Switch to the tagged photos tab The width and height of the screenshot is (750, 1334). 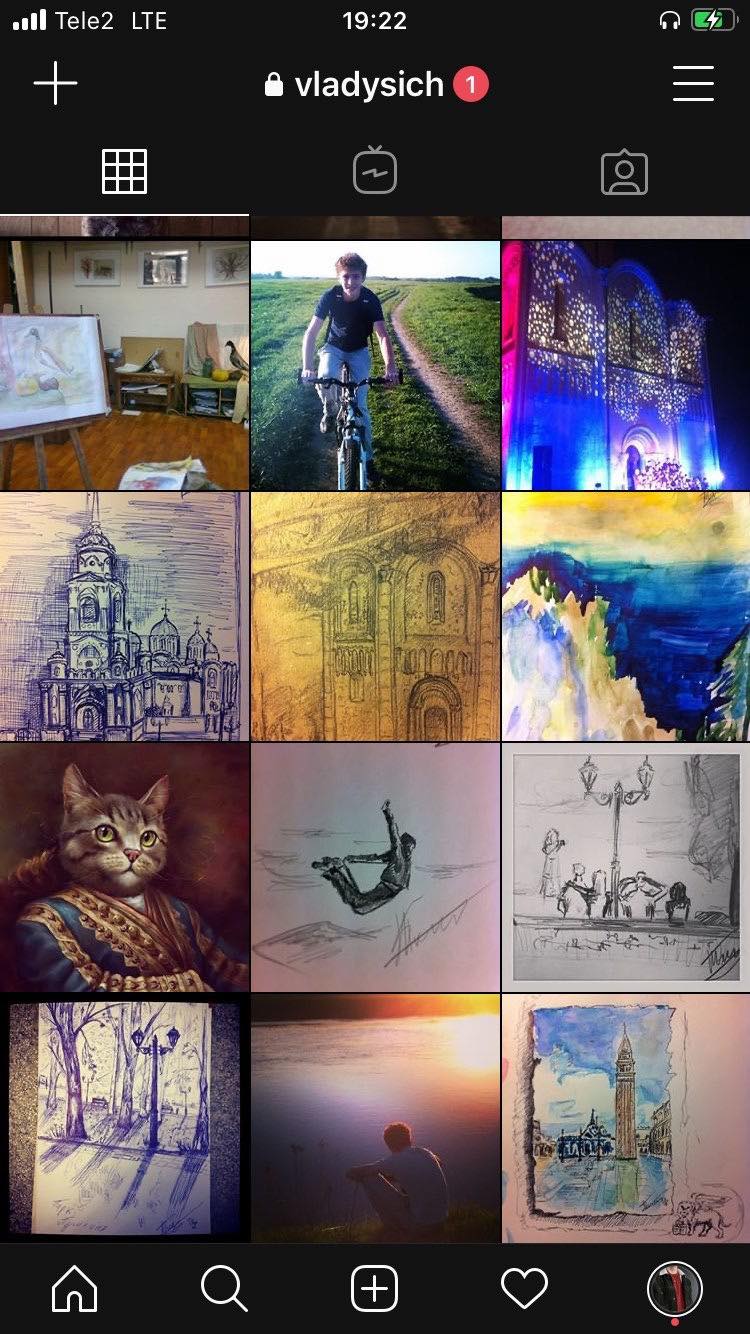(624, 172)
